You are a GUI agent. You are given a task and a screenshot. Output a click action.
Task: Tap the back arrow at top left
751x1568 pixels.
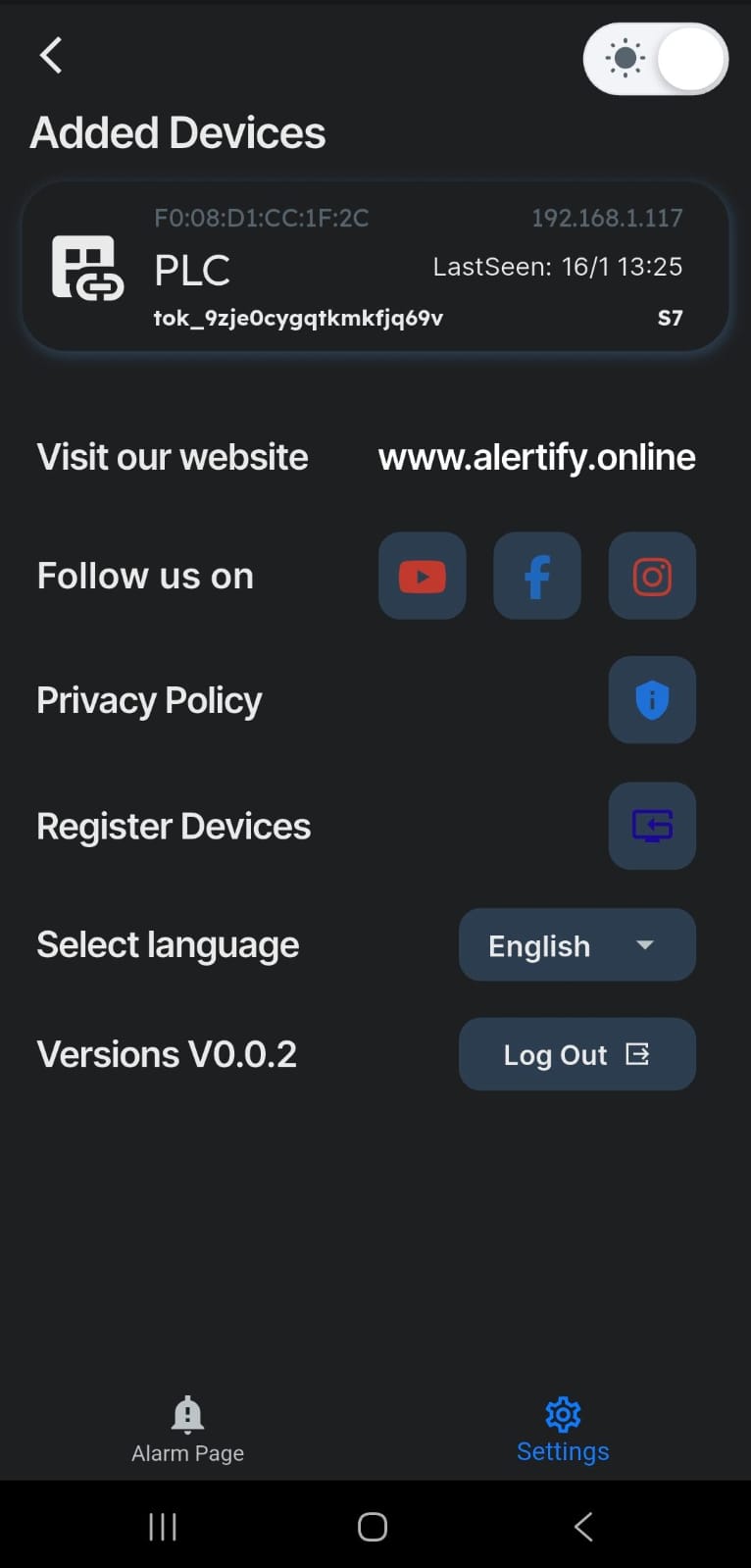click(50, 55)
